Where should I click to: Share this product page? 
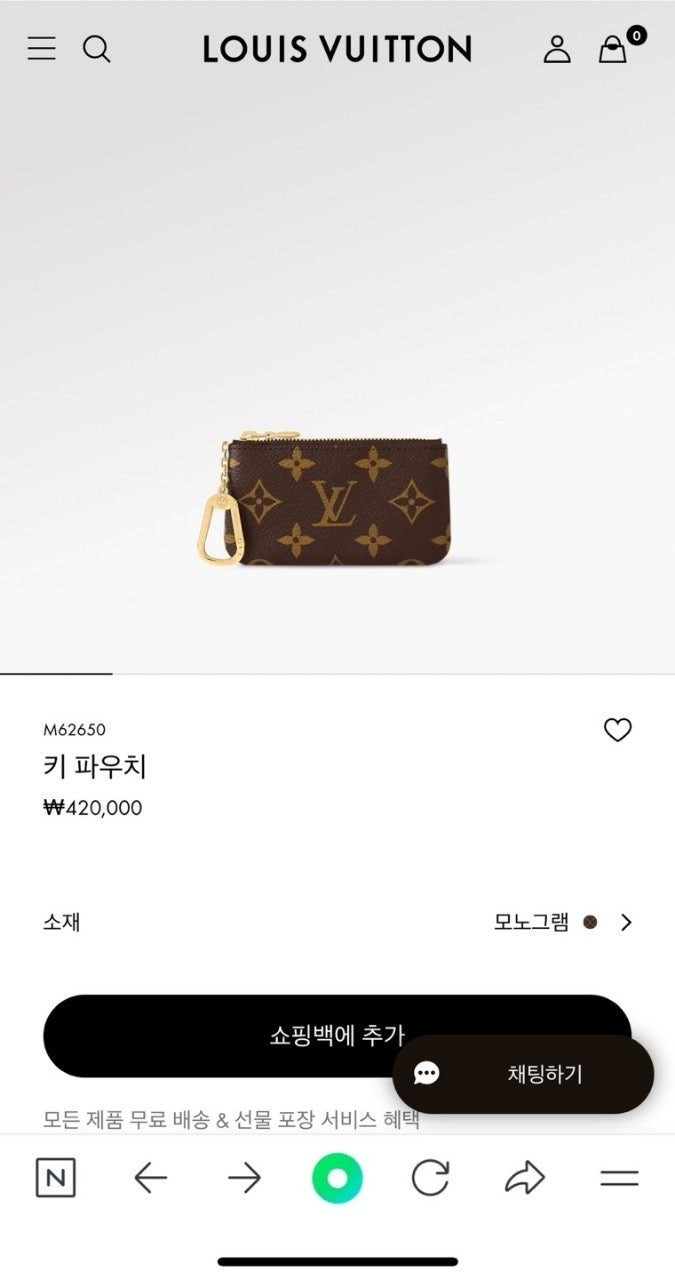pos(524,1179)
